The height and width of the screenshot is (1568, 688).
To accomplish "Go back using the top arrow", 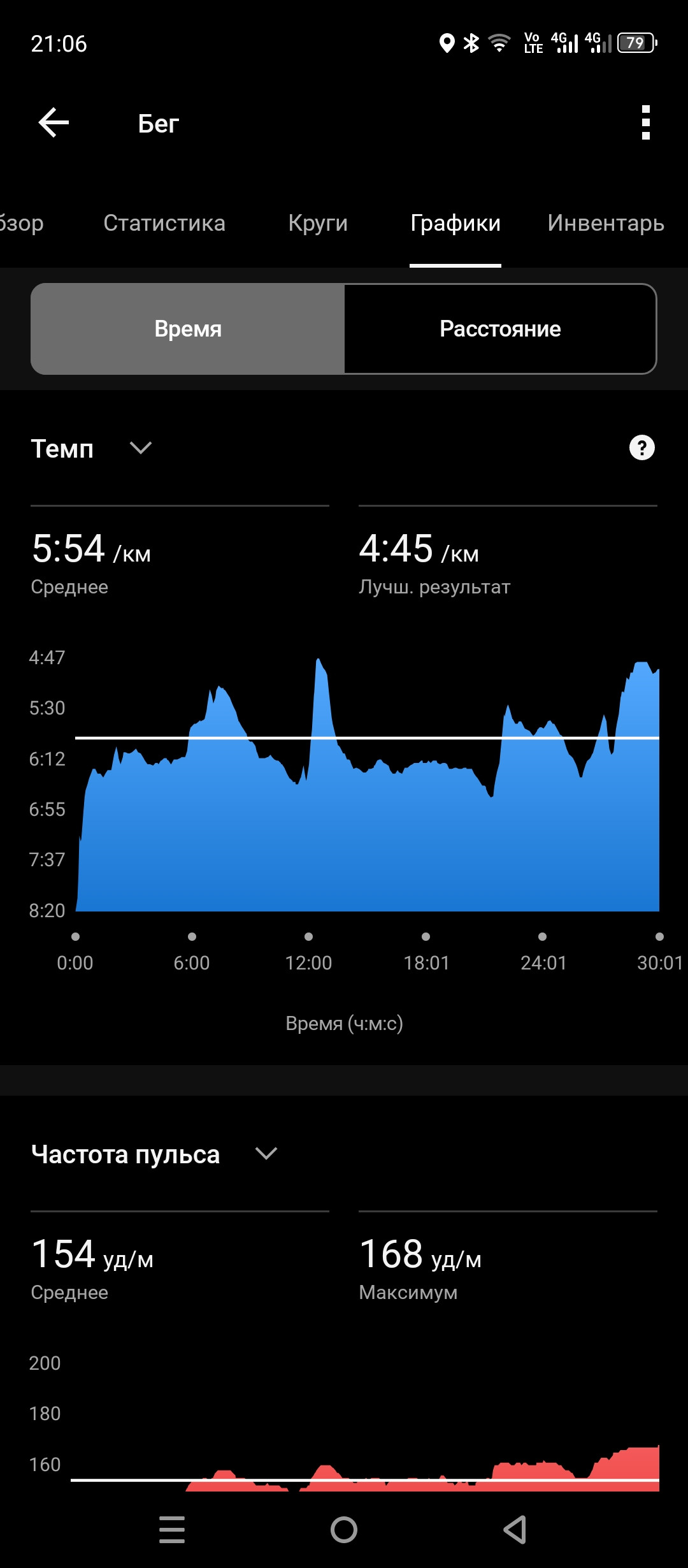I will click(x=54, y=122).
